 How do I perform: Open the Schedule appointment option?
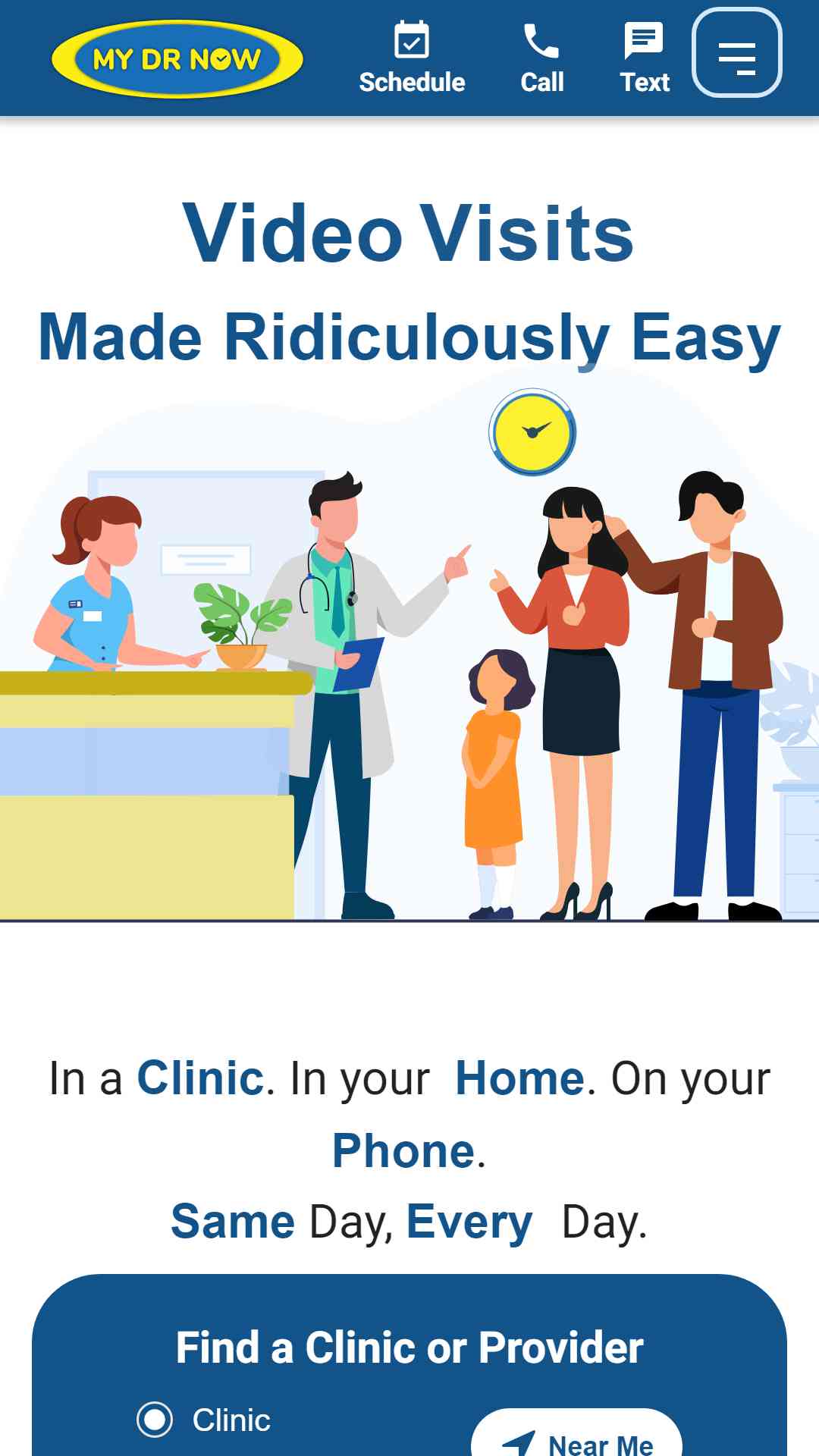click(412, 58)
